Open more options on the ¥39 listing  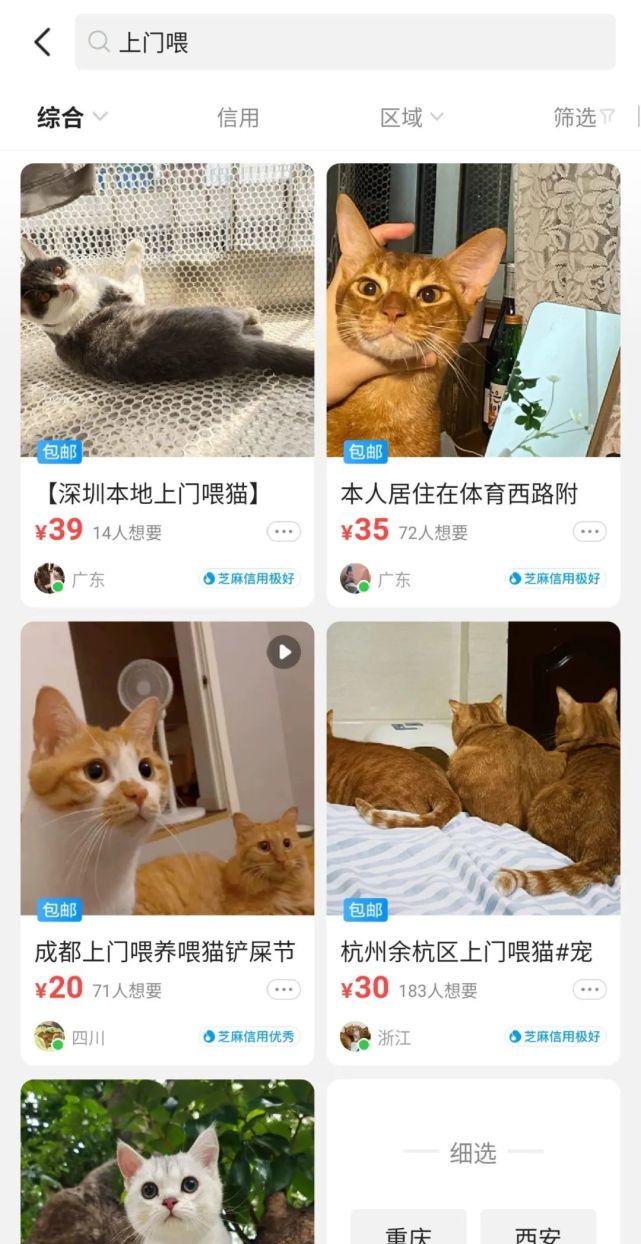[283, 532]
